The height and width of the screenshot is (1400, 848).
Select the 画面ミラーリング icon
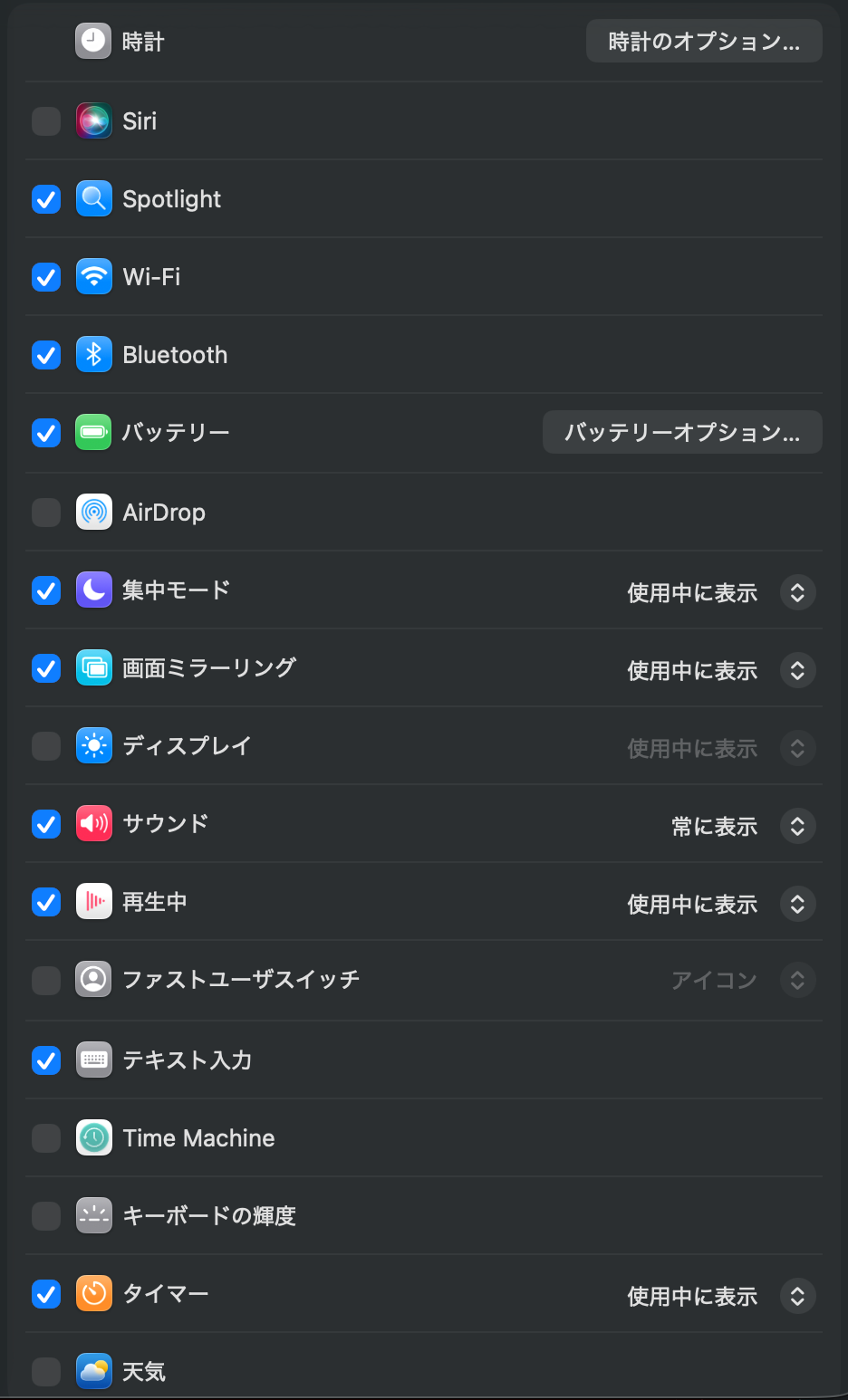point(94,667)
